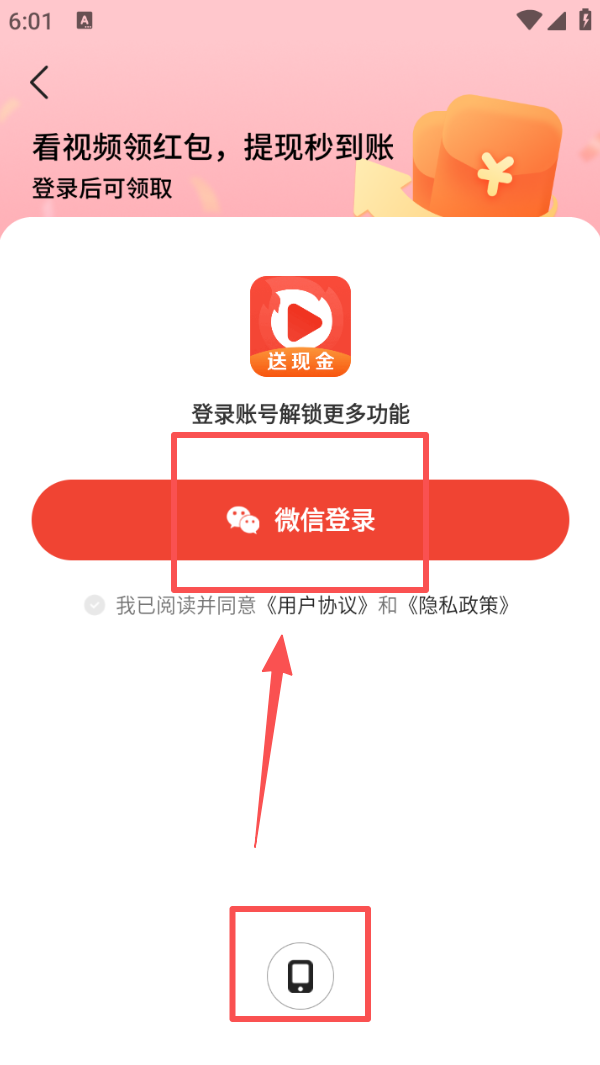600x1065 pixels.
Task: Go back using the top arrow
Action: [x=39, y=82]
